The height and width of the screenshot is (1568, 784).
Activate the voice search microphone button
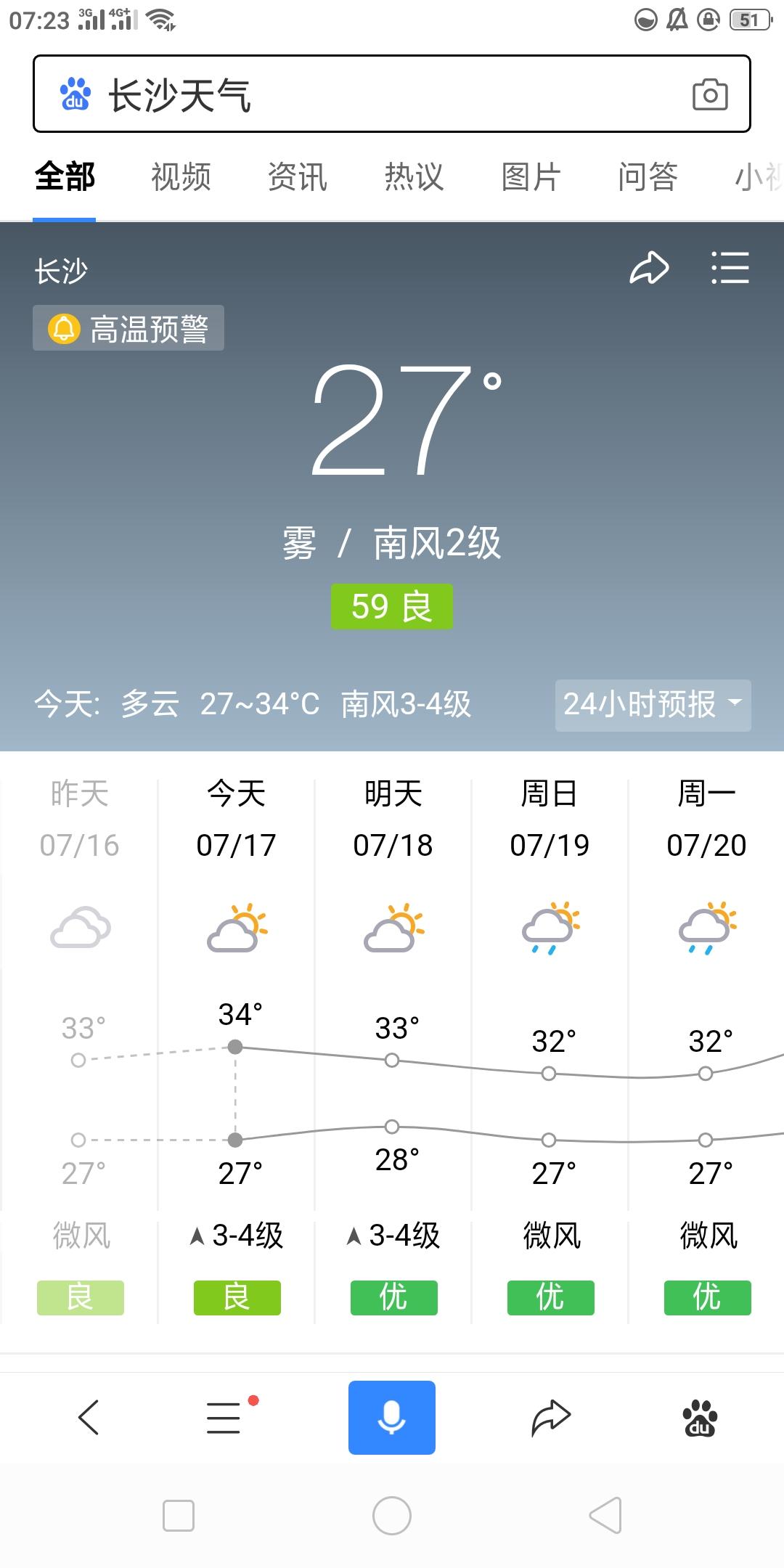point(391,1417)
